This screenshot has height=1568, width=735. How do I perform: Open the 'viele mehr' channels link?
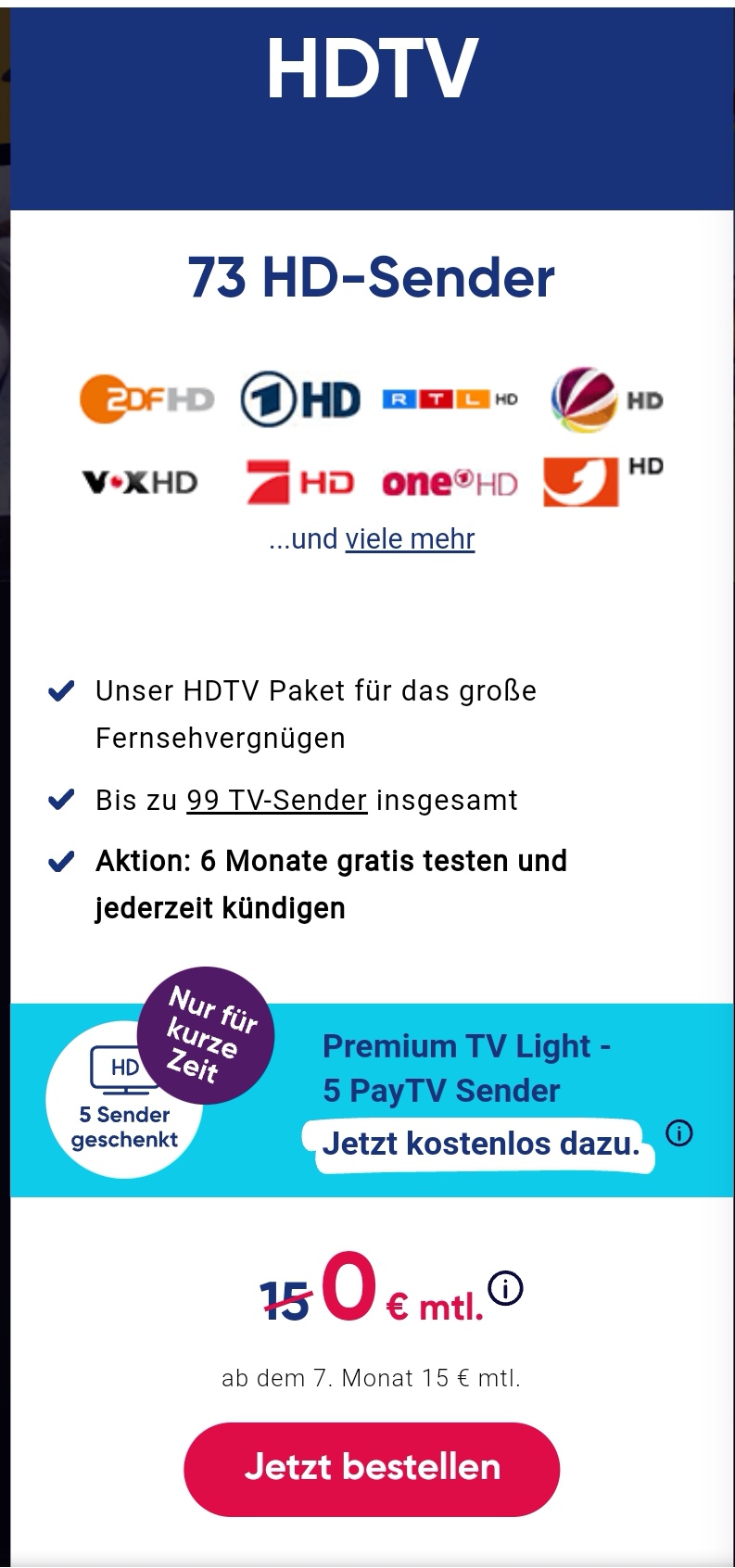(410, 538)
